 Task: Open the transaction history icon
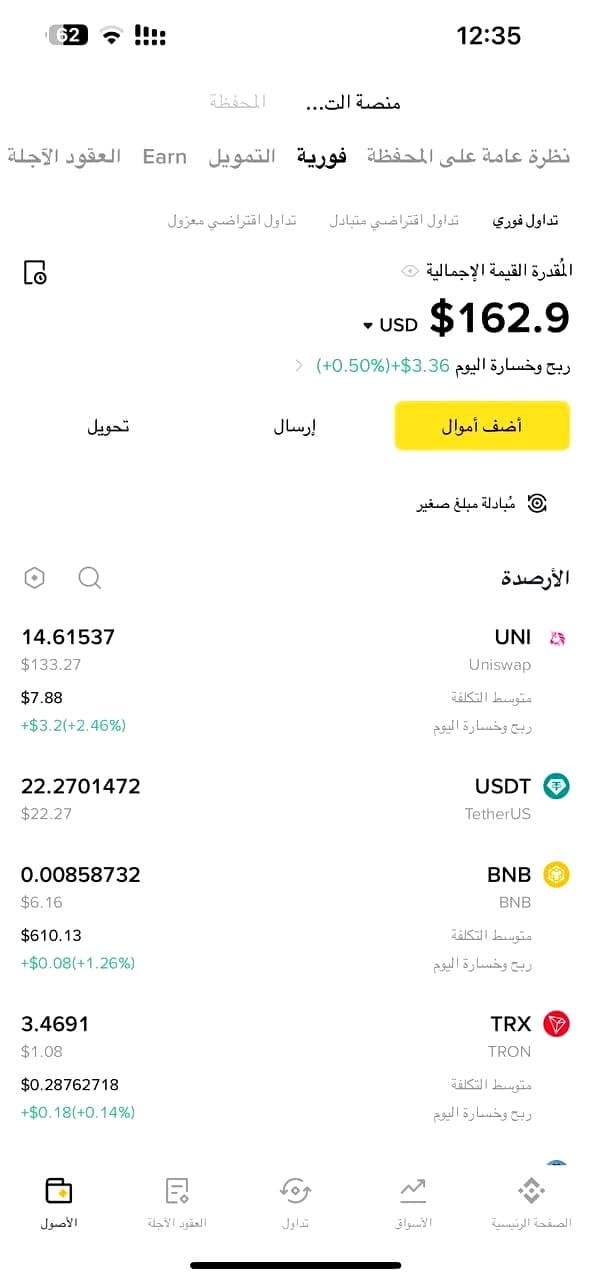pos(35,272)
